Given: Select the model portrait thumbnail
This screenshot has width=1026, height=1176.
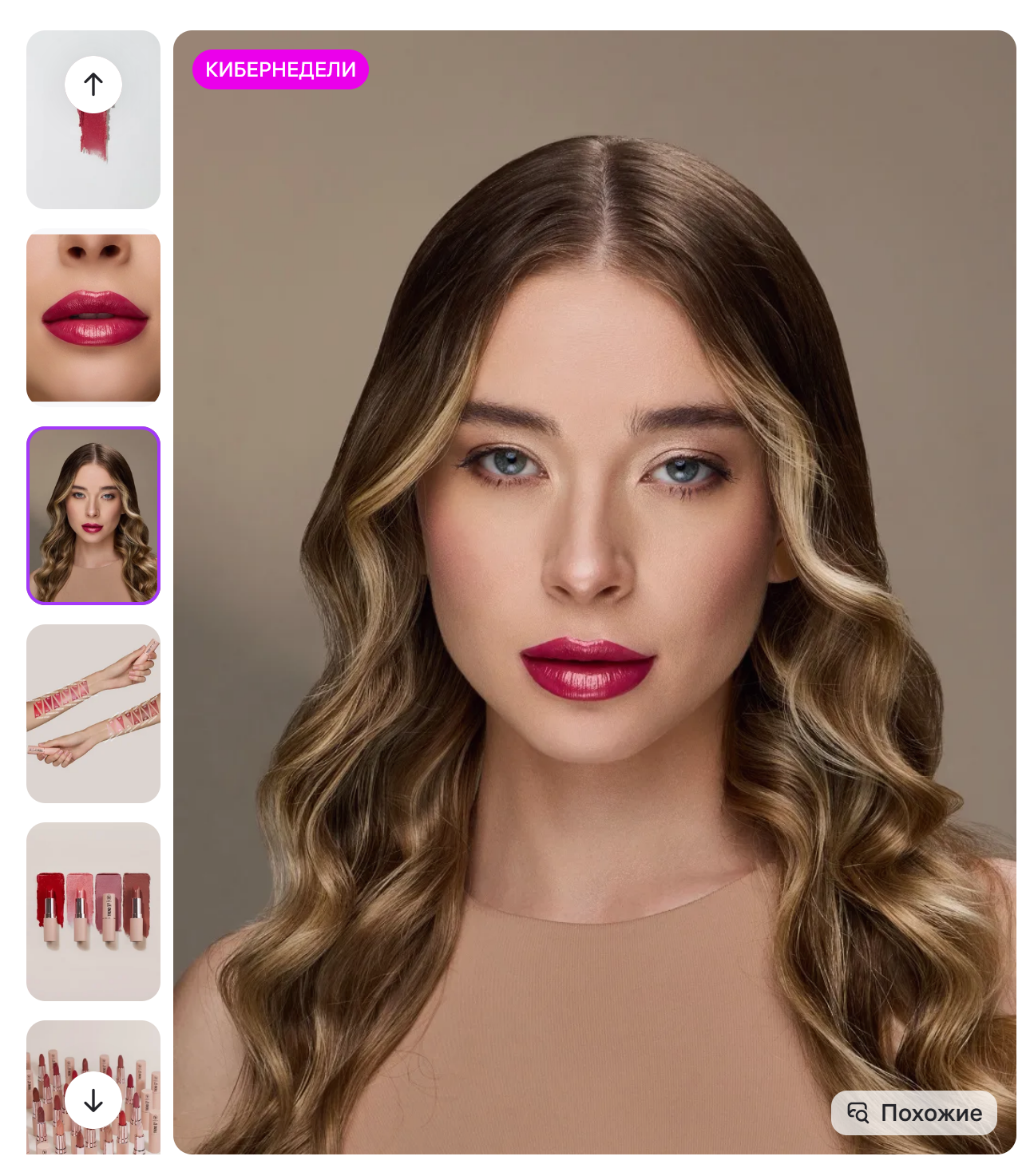Looking at the screenshot, I should [93, 515].
